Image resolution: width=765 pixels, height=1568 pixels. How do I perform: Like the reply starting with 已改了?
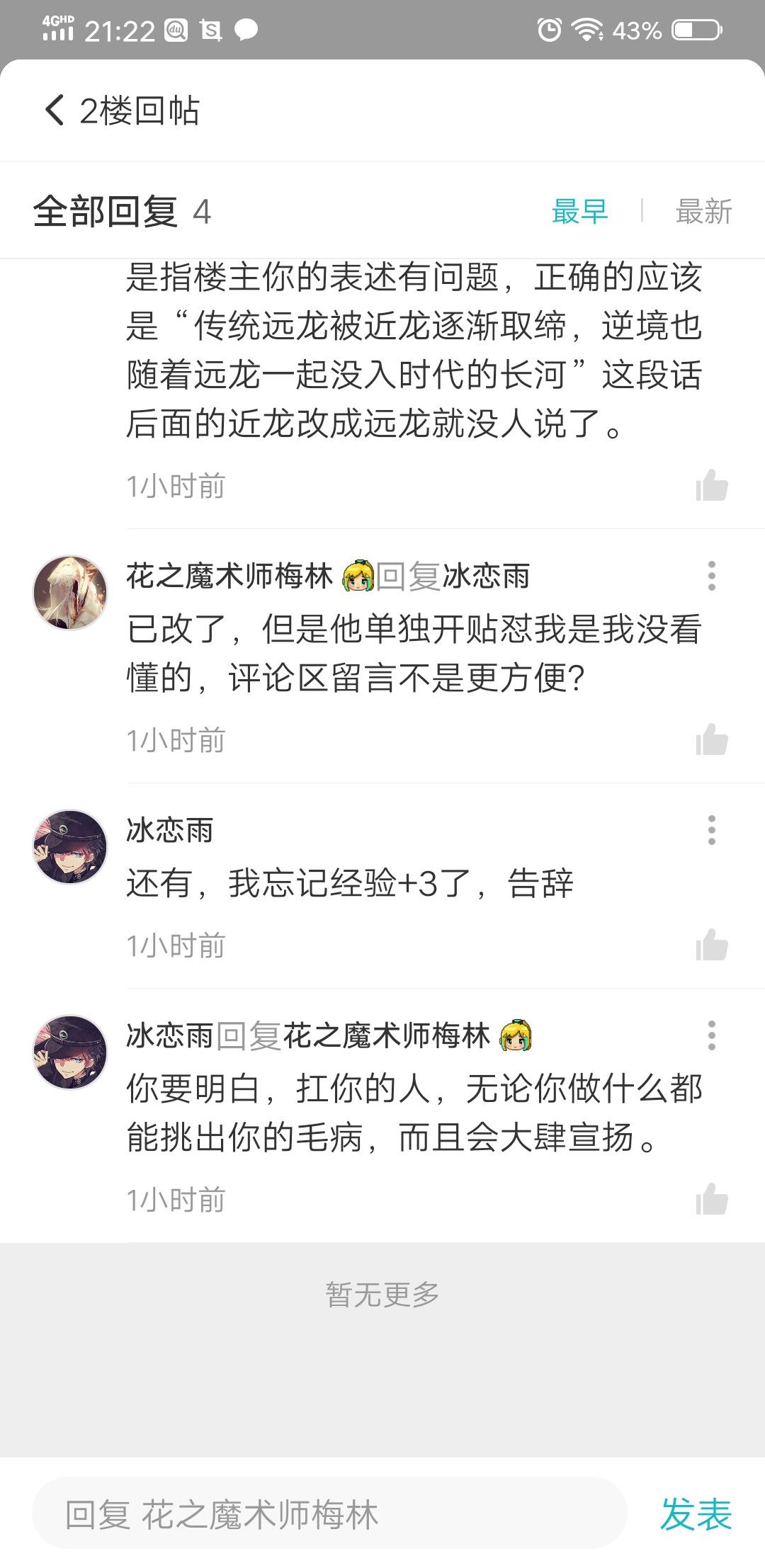[712, 740]
